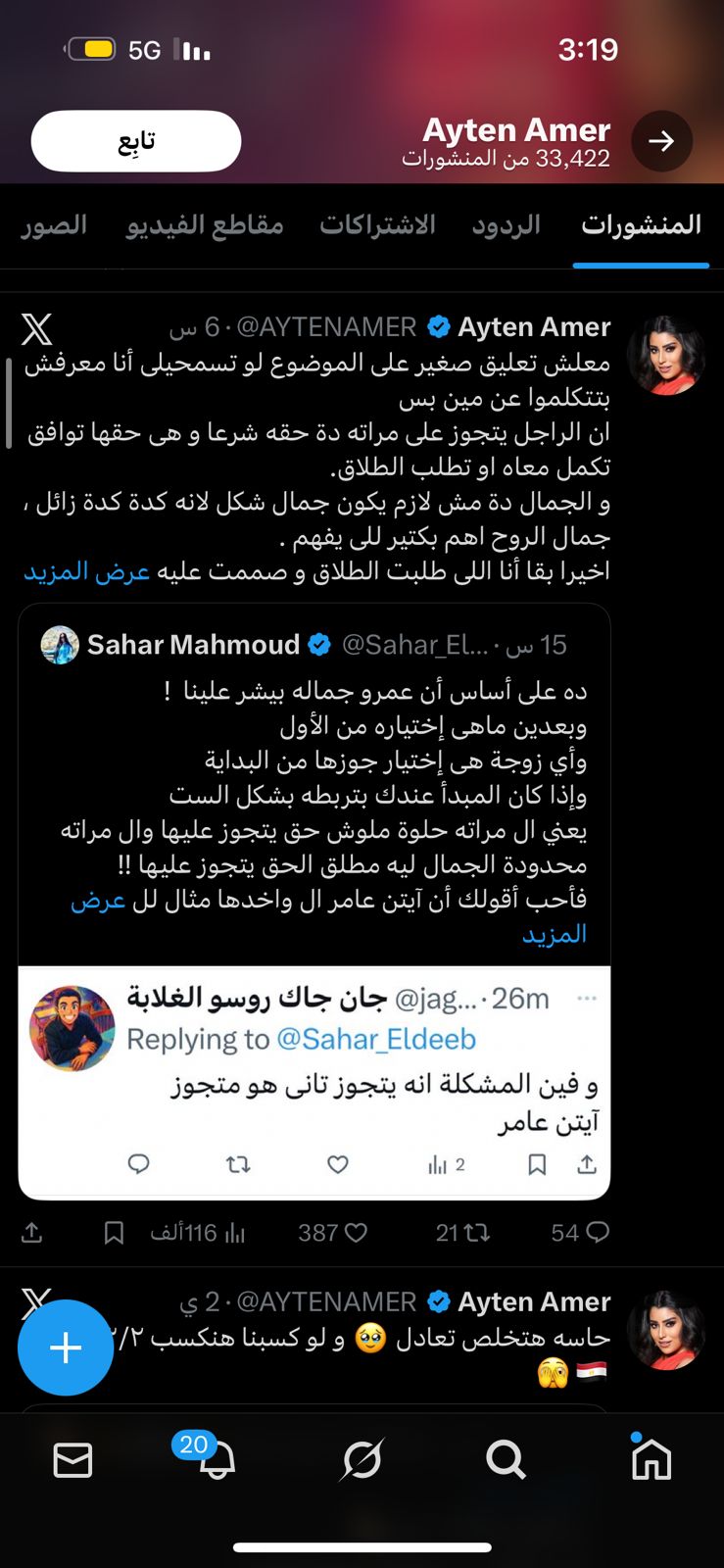Share Ayten Amer's quote post
Viewport: 724px width, 1568px height.
click(32, 1233)
